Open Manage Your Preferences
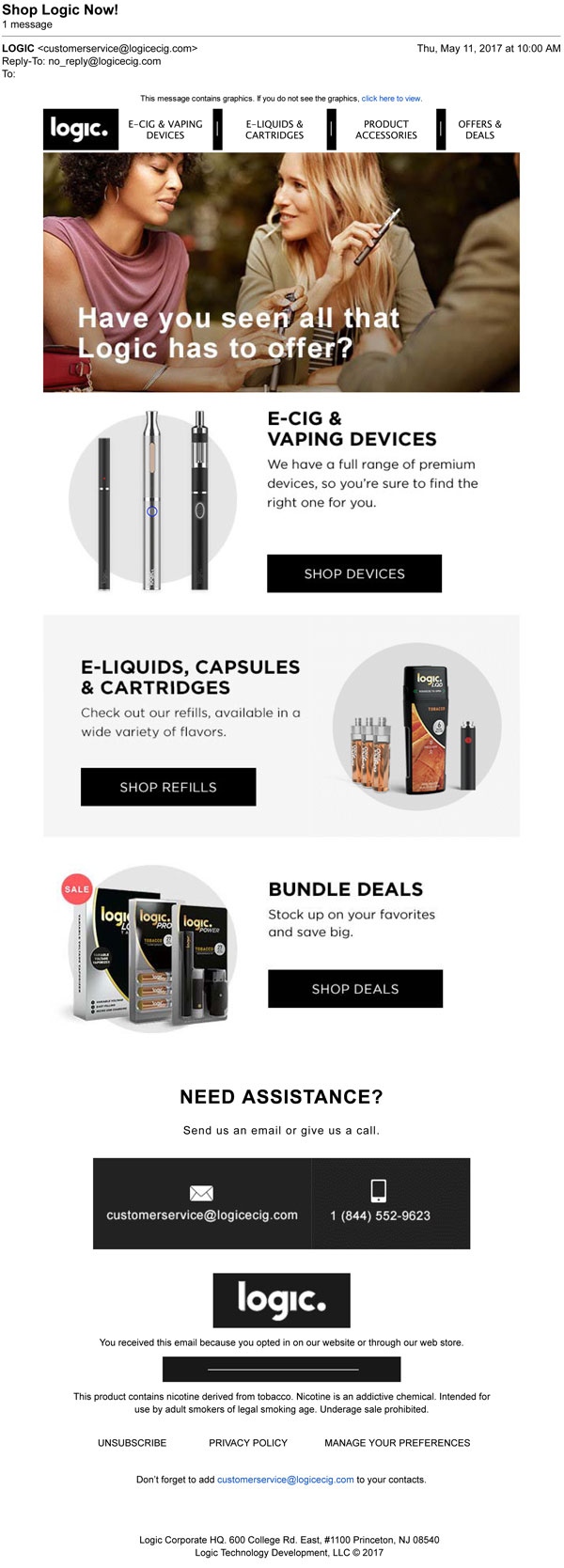This screenshot has height=1568, width=564. [397, 1442]
